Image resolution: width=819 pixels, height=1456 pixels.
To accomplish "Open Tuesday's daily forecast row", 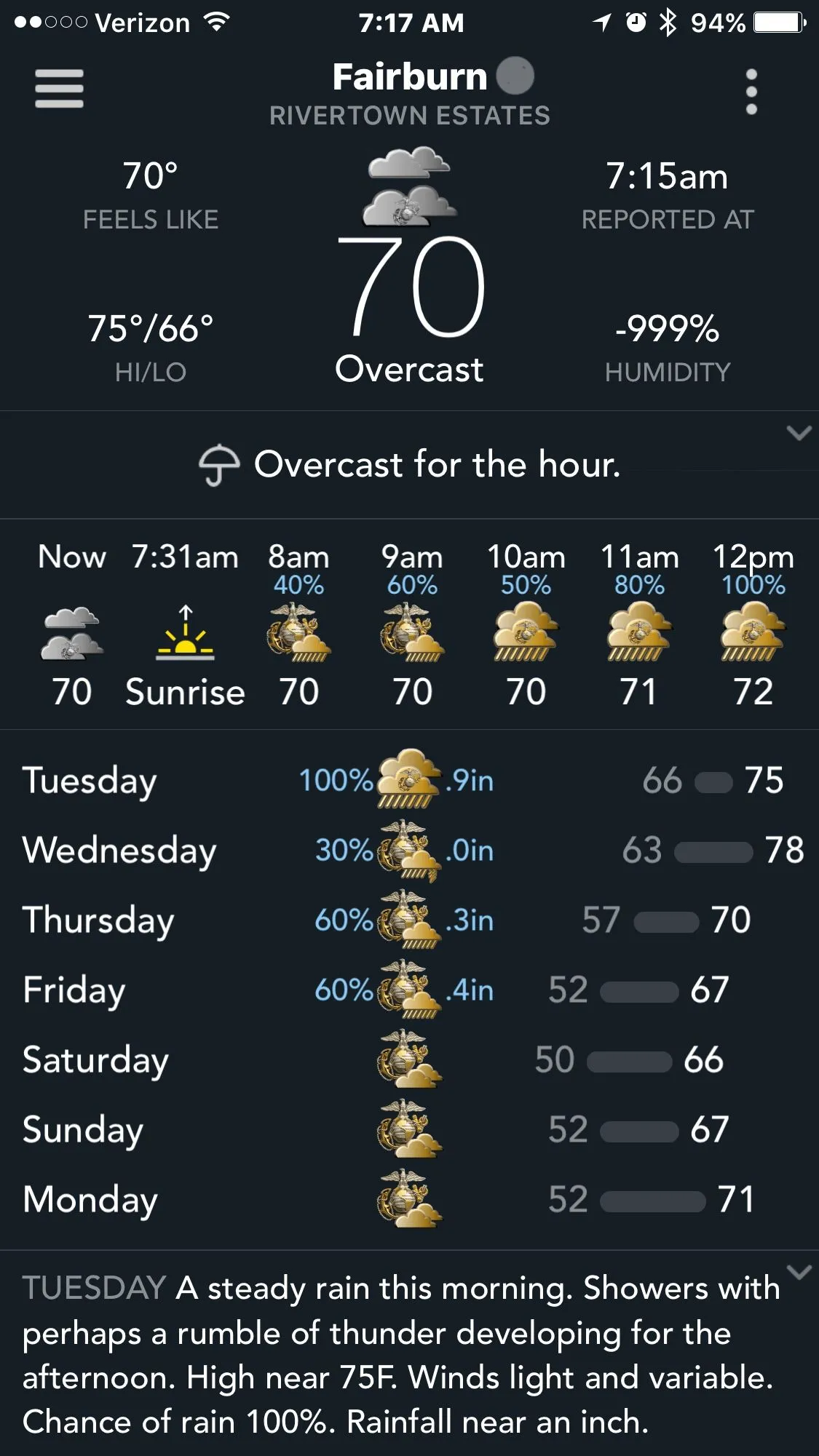I will pyautogui.click(x=409, y=780).
